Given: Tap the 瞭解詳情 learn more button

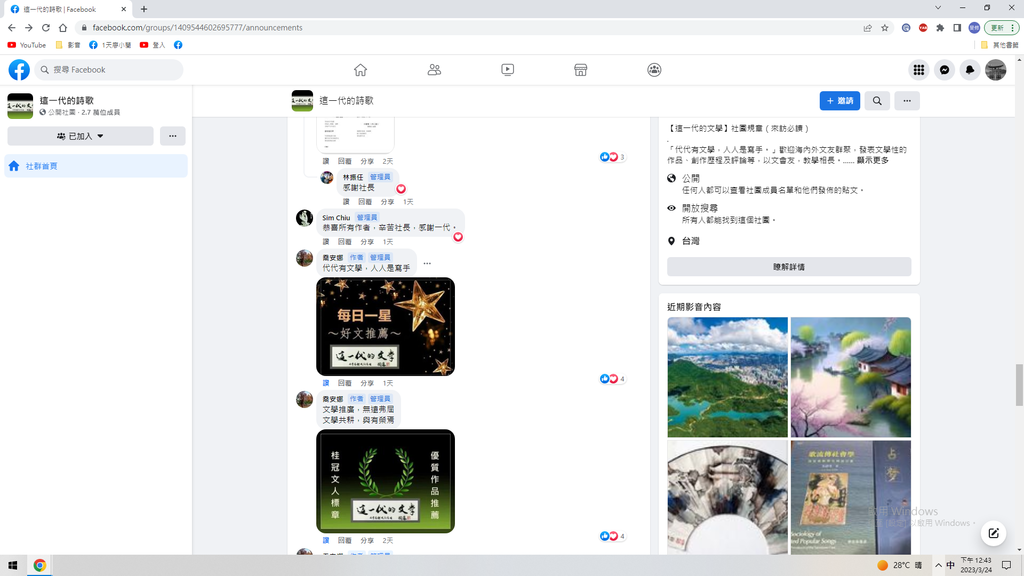Looking at the screenshot, I should (x=789, y=267).
